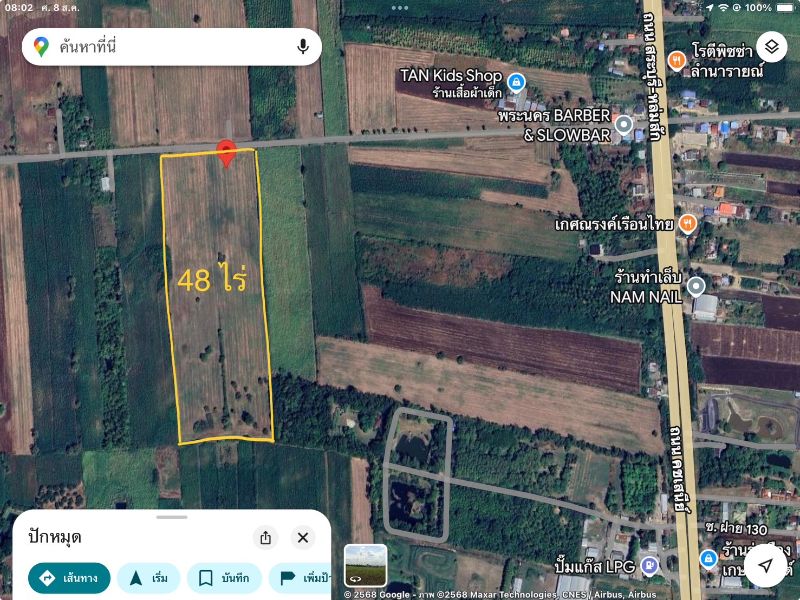Open the map layers selector
Screen dimensions: 800x600
click(x=771, y=46)
